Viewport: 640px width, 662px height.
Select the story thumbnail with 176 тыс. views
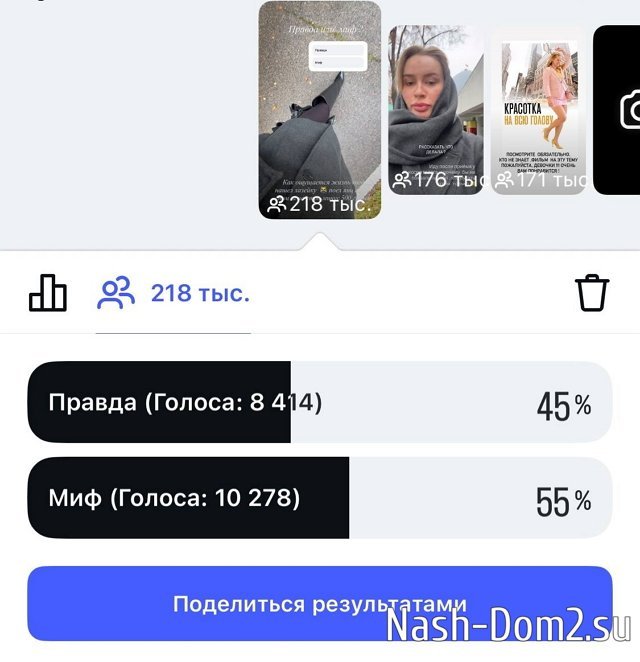point(435,110)
